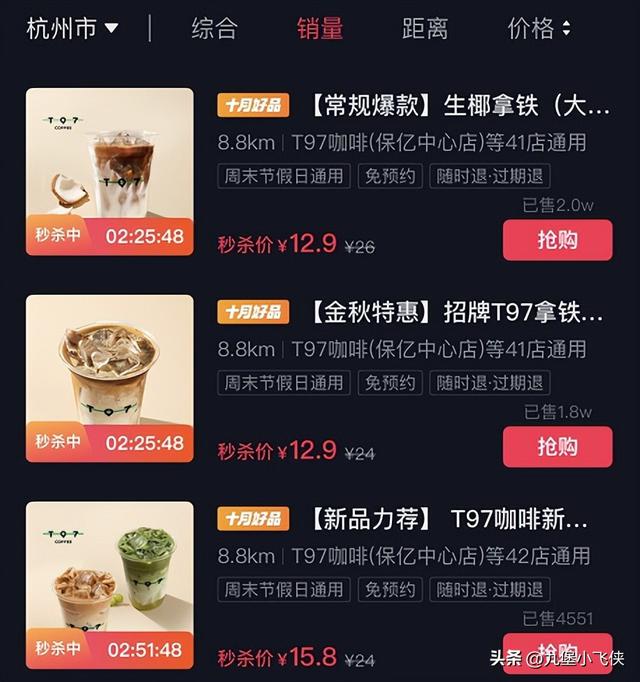The height and width of the screenshot is (682, 640).
Task: Sort results by 距离
Action: coord(425,28)
